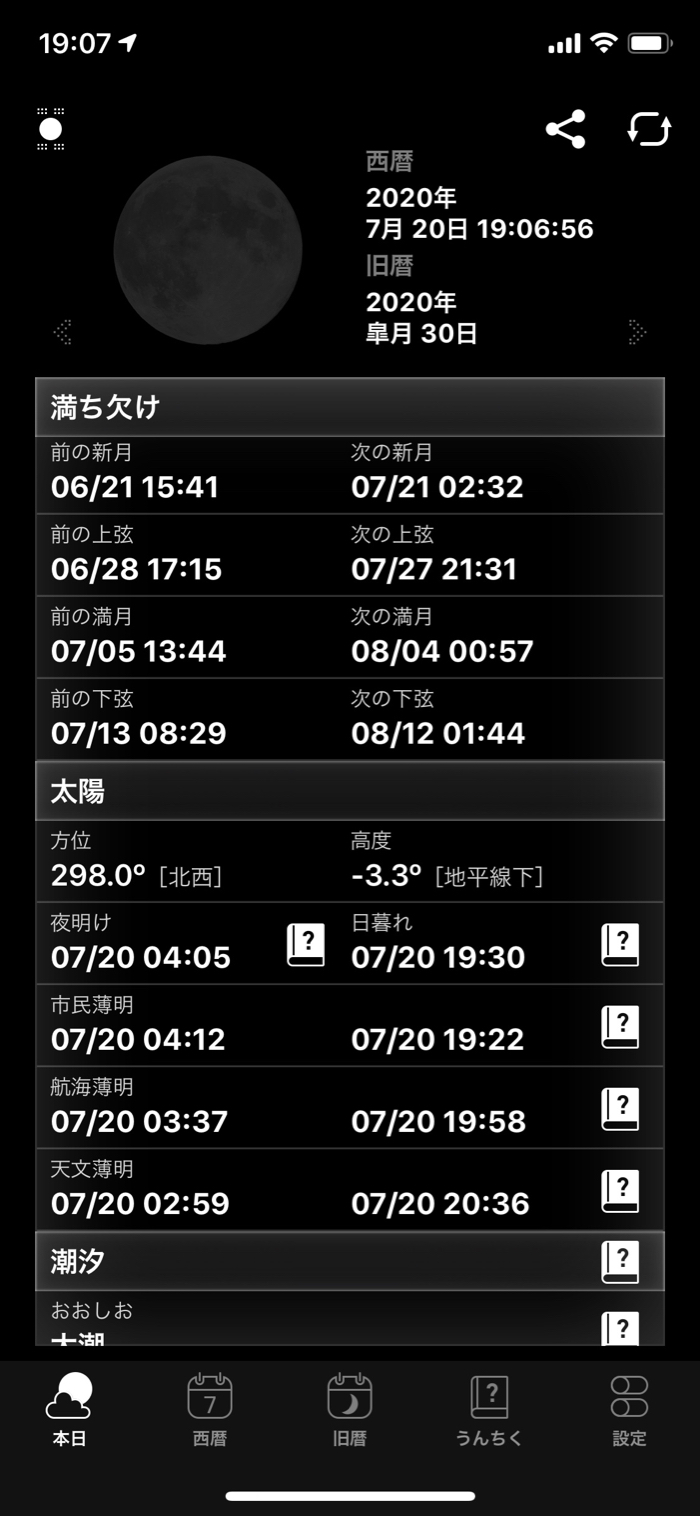700x1516 pixels.
Task: Switch to the 本日 tab
Action: pyautogui.click(x=69, y=1410)
